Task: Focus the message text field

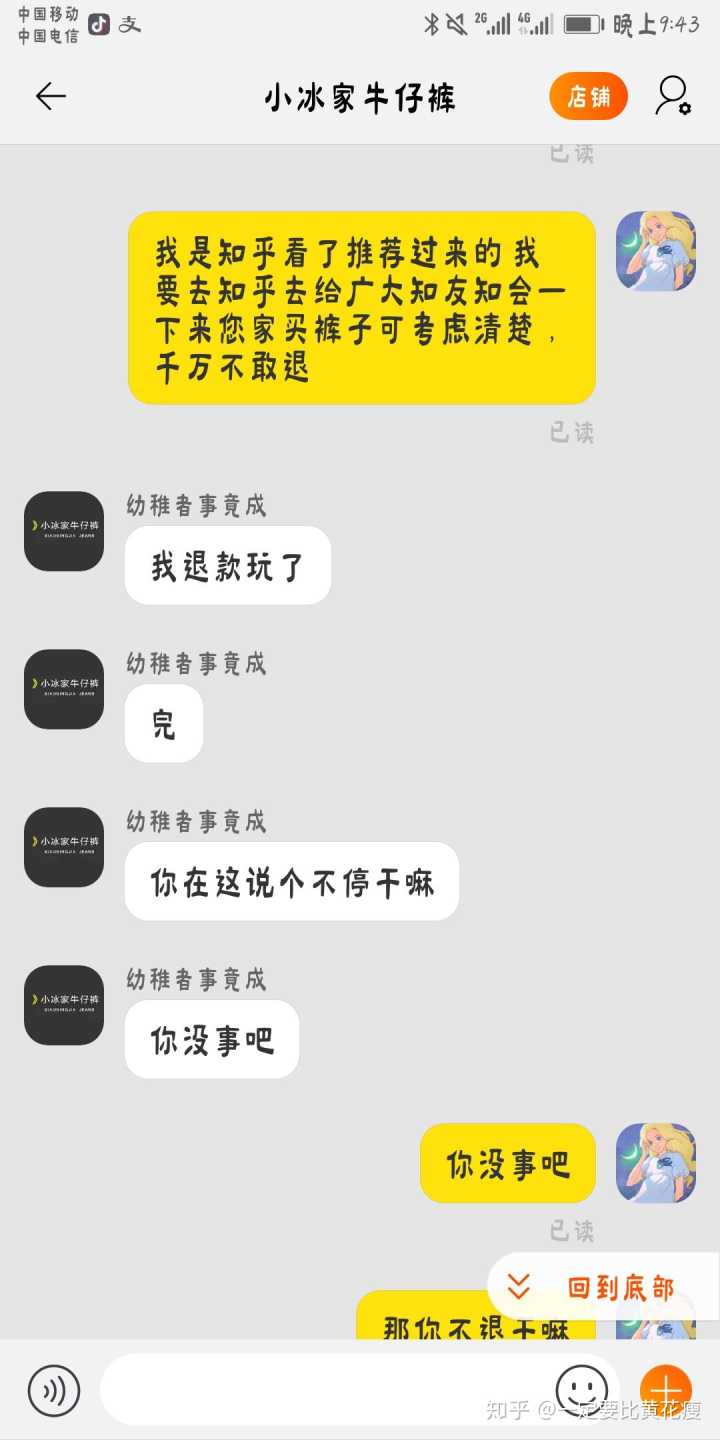Action: pyautogui.click(x=320, y=1389)
